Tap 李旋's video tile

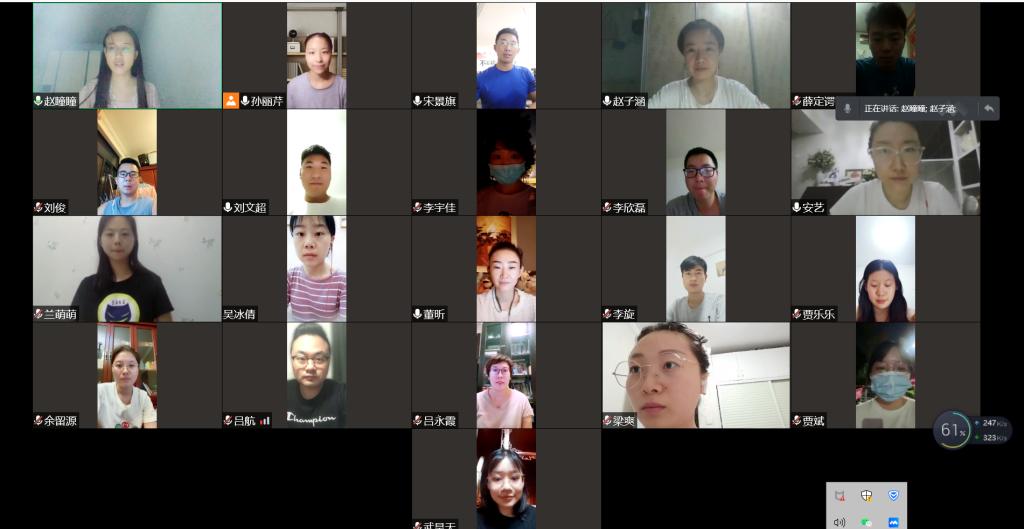[x=695, y=268]
